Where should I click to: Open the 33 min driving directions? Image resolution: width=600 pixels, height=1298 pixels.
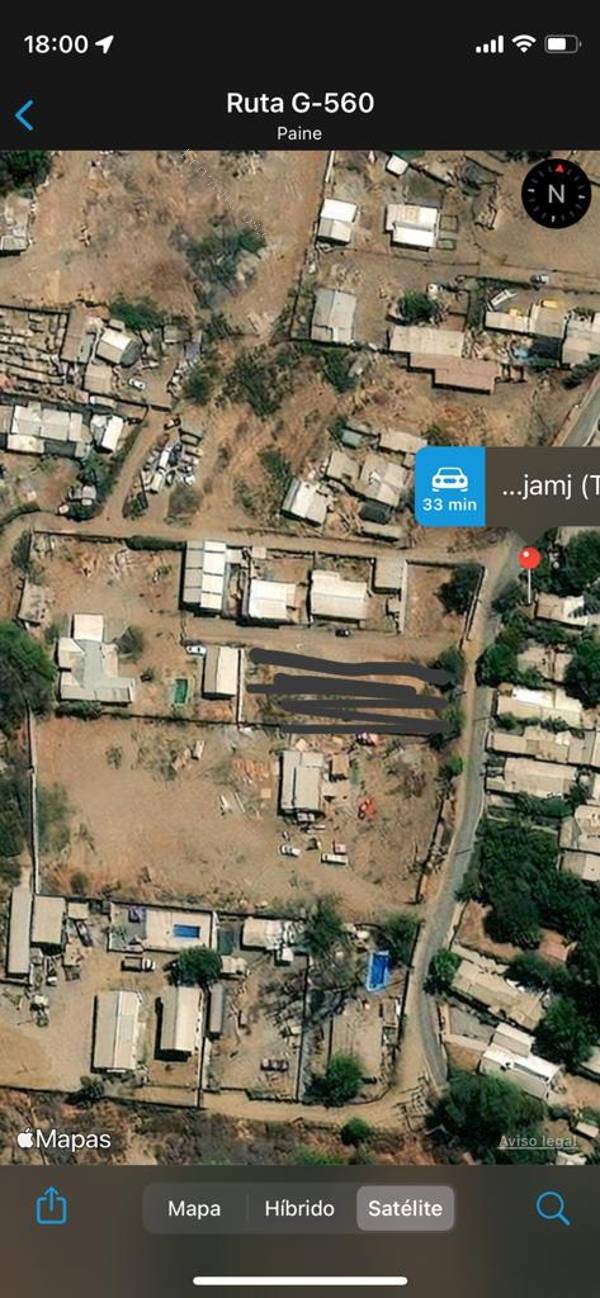[x=450, y=487]
